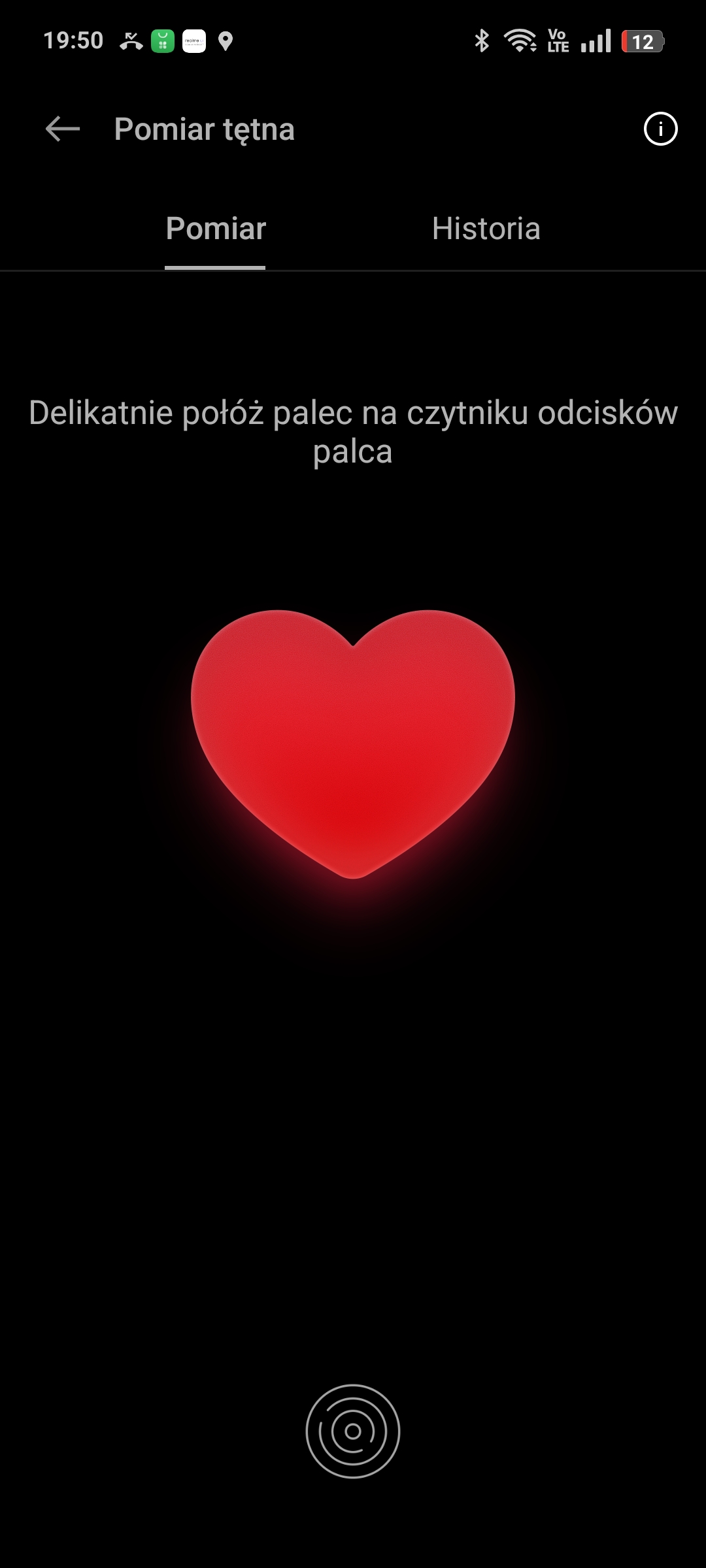
Task: Open the info icon
Action: click(660, 129)
